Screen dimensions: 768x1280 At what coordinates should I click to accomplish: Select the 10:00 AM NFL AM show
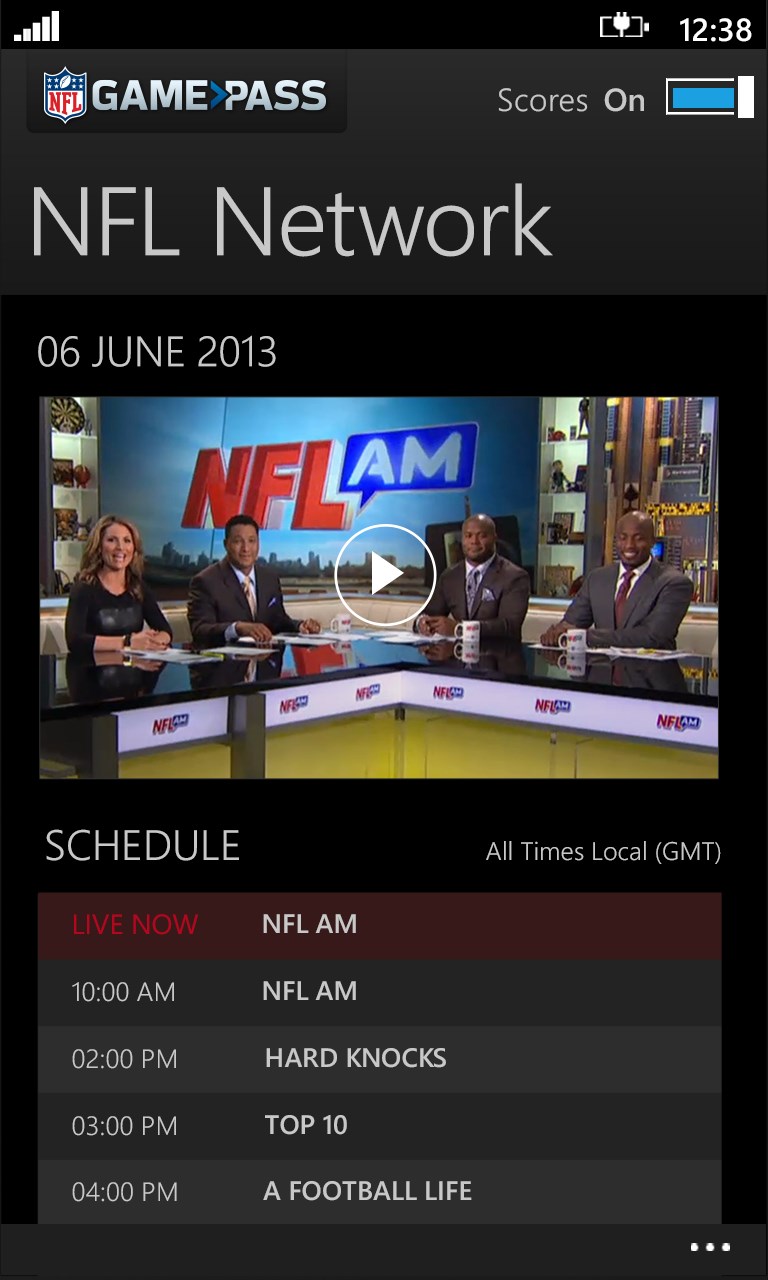tap(379, 992)
